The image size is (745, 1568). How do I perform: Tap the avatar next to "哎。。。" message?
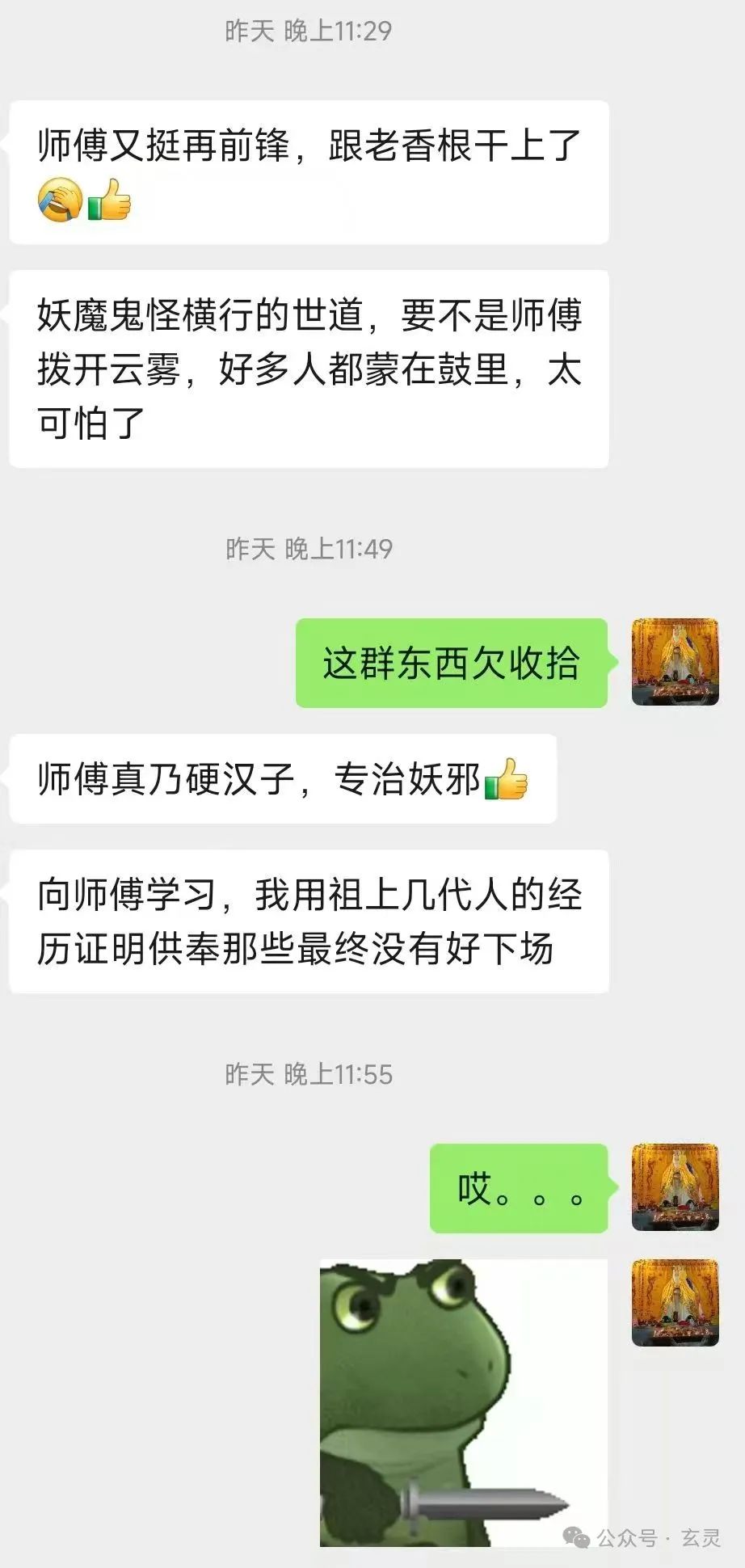point(675,1187)
